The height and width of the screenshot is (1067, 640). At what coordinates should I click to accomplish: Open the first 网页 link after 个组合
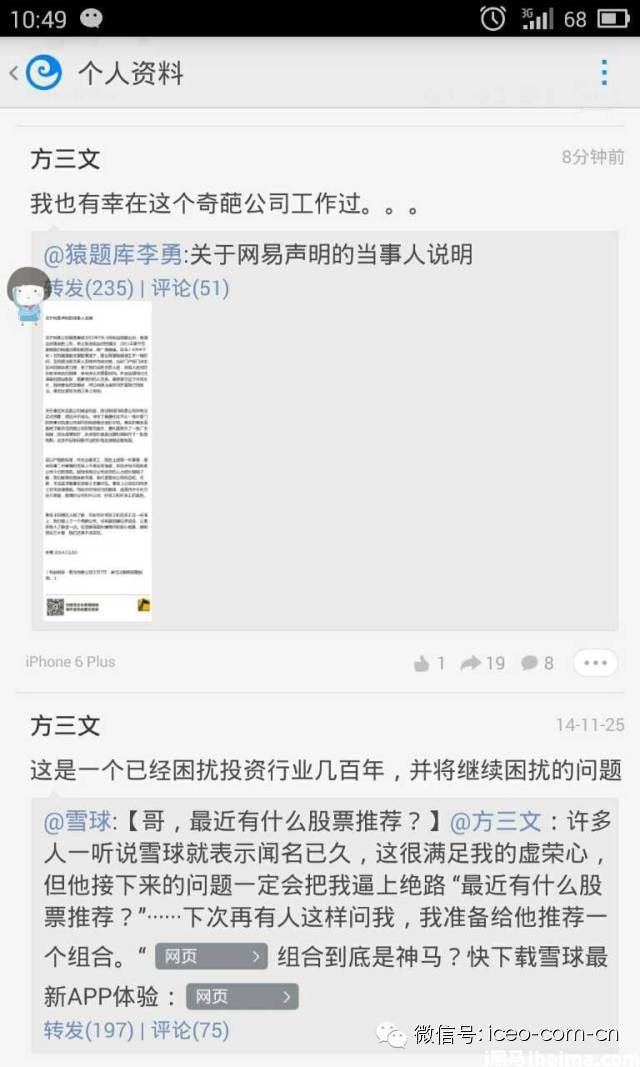click(211, 957)
